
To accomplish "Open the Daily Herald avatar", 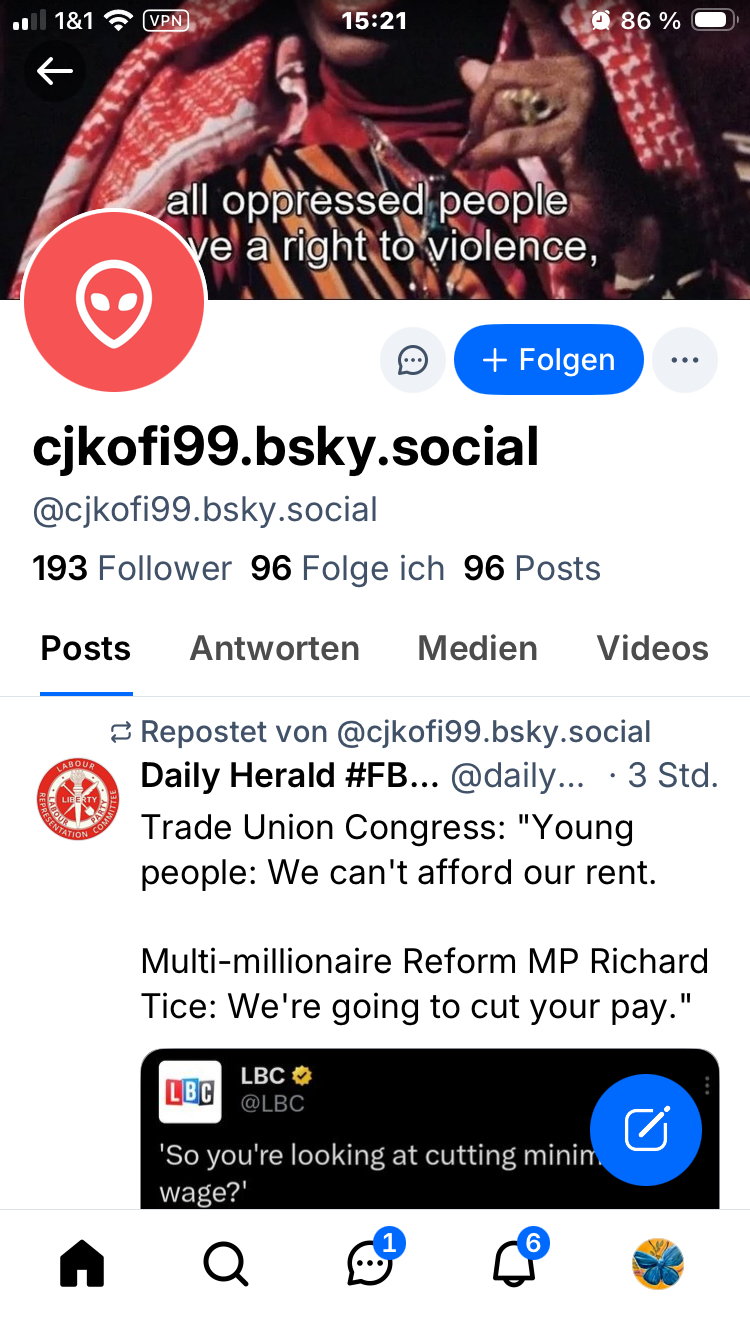I will [78, 799].
